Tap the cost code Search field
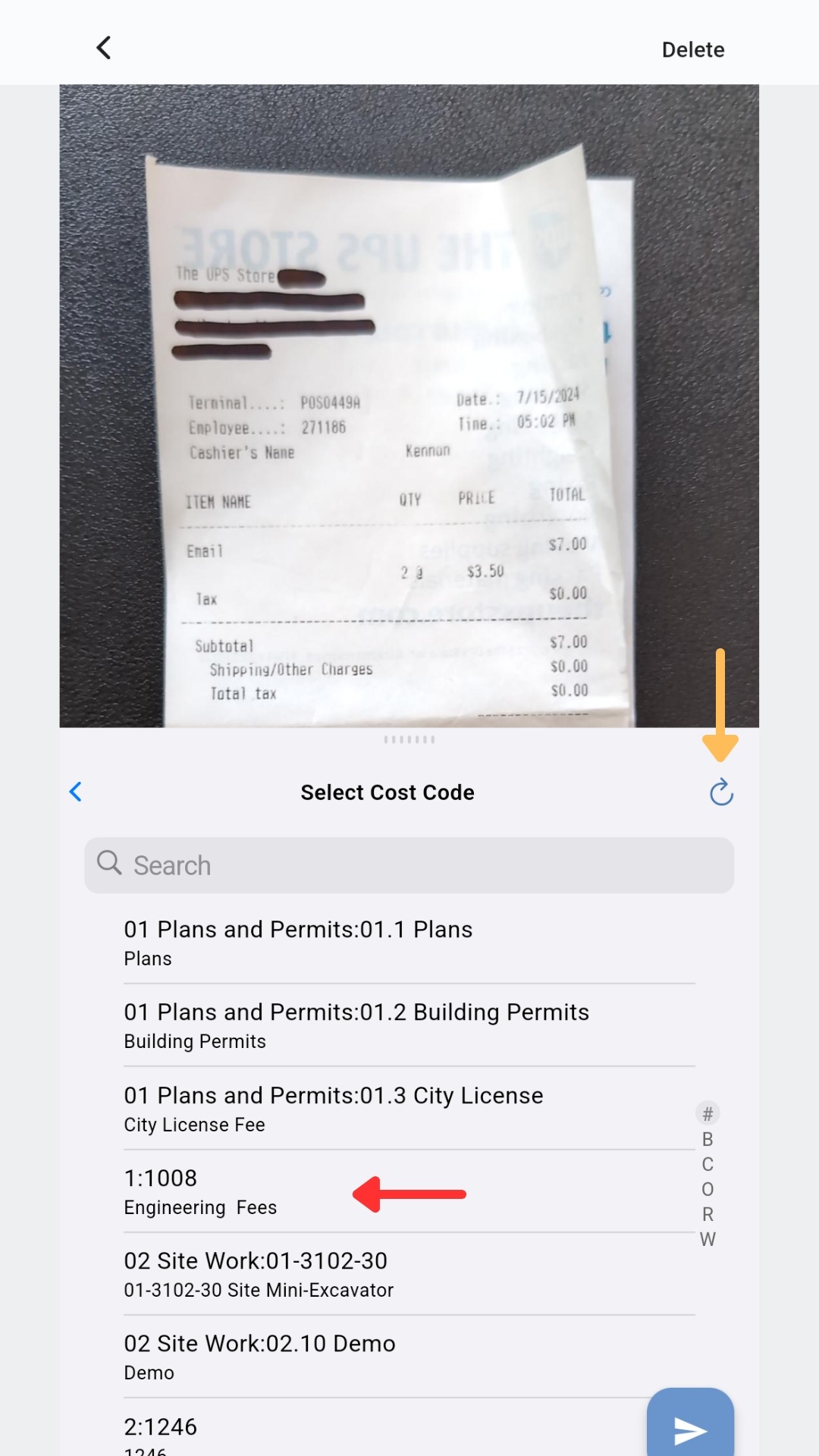The width and height of the screenshot is (819, 1456). [x=409, y=865]
